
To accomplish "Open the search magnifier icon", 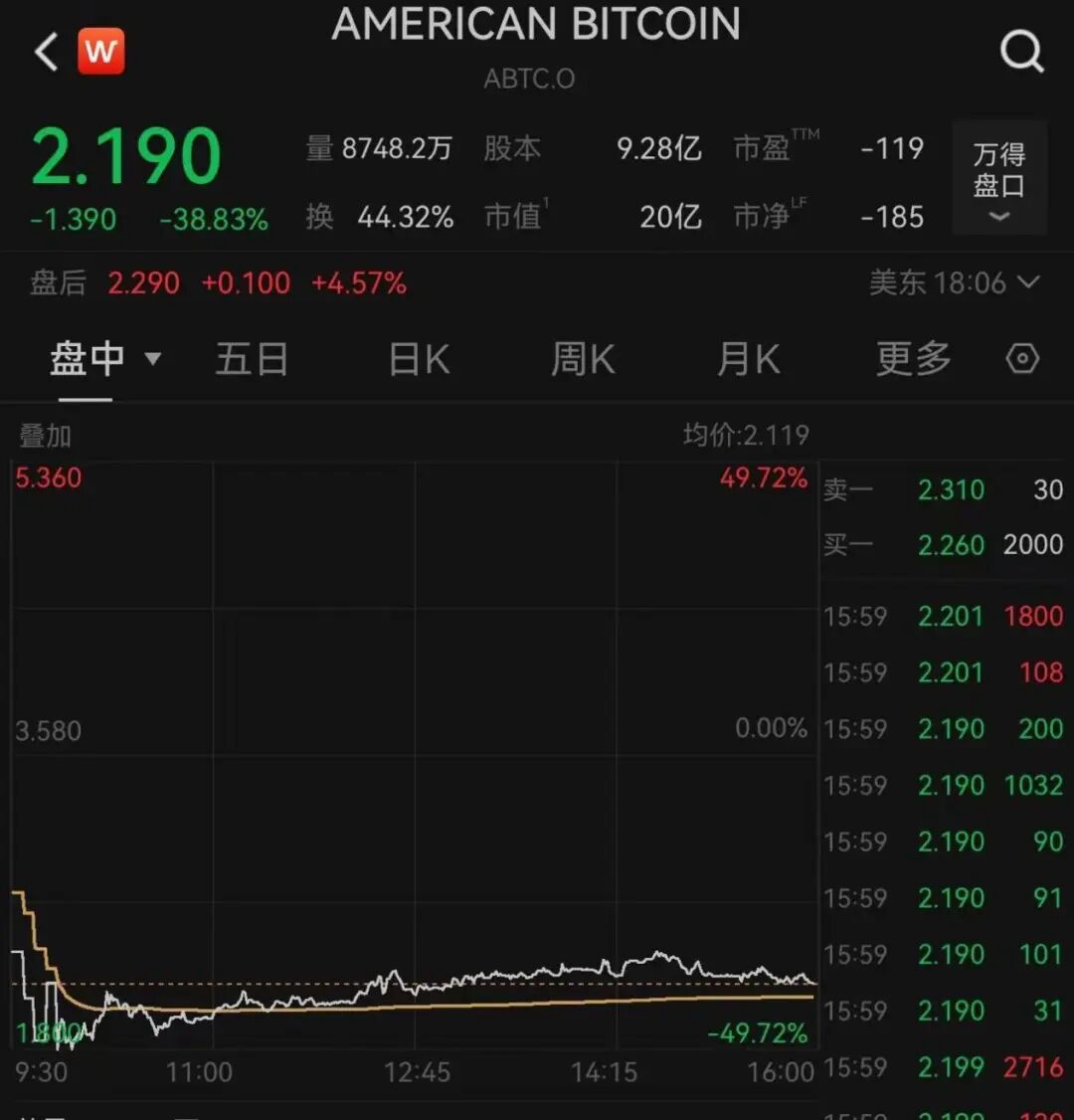I will [1021, 51].
